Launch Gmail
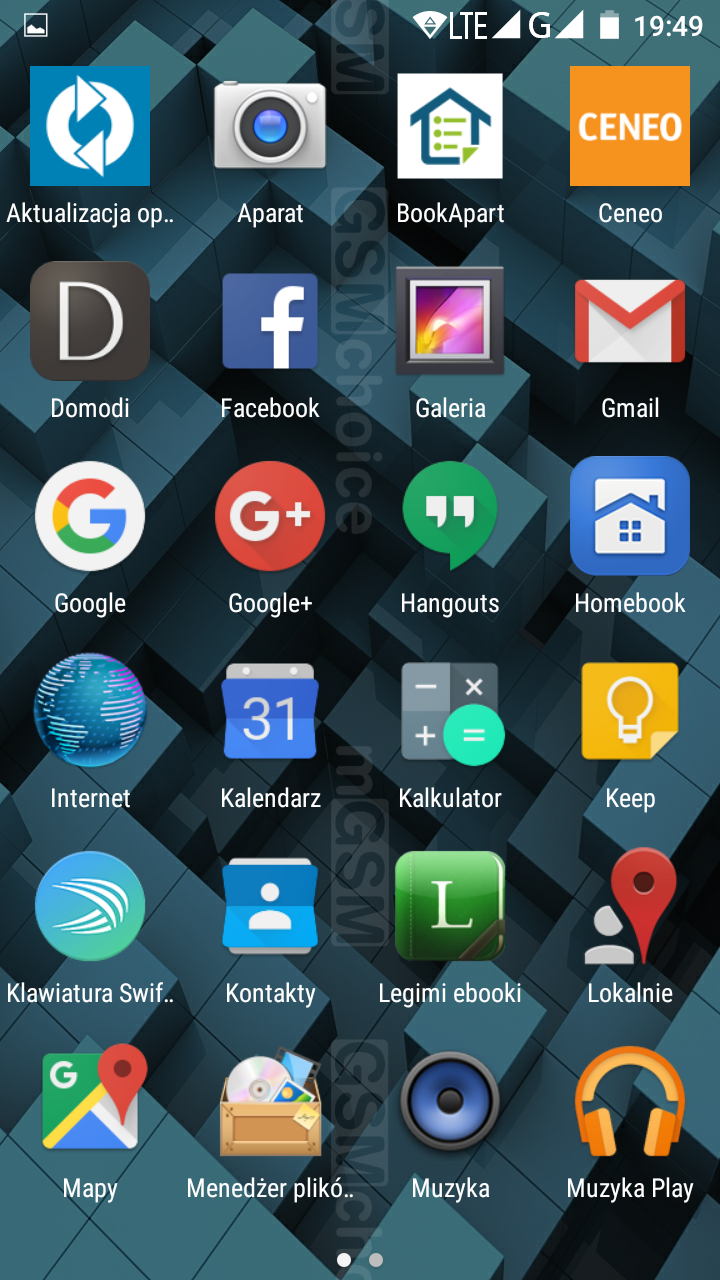This screenshot has width=720, height=1280. (x=630, y=321)
